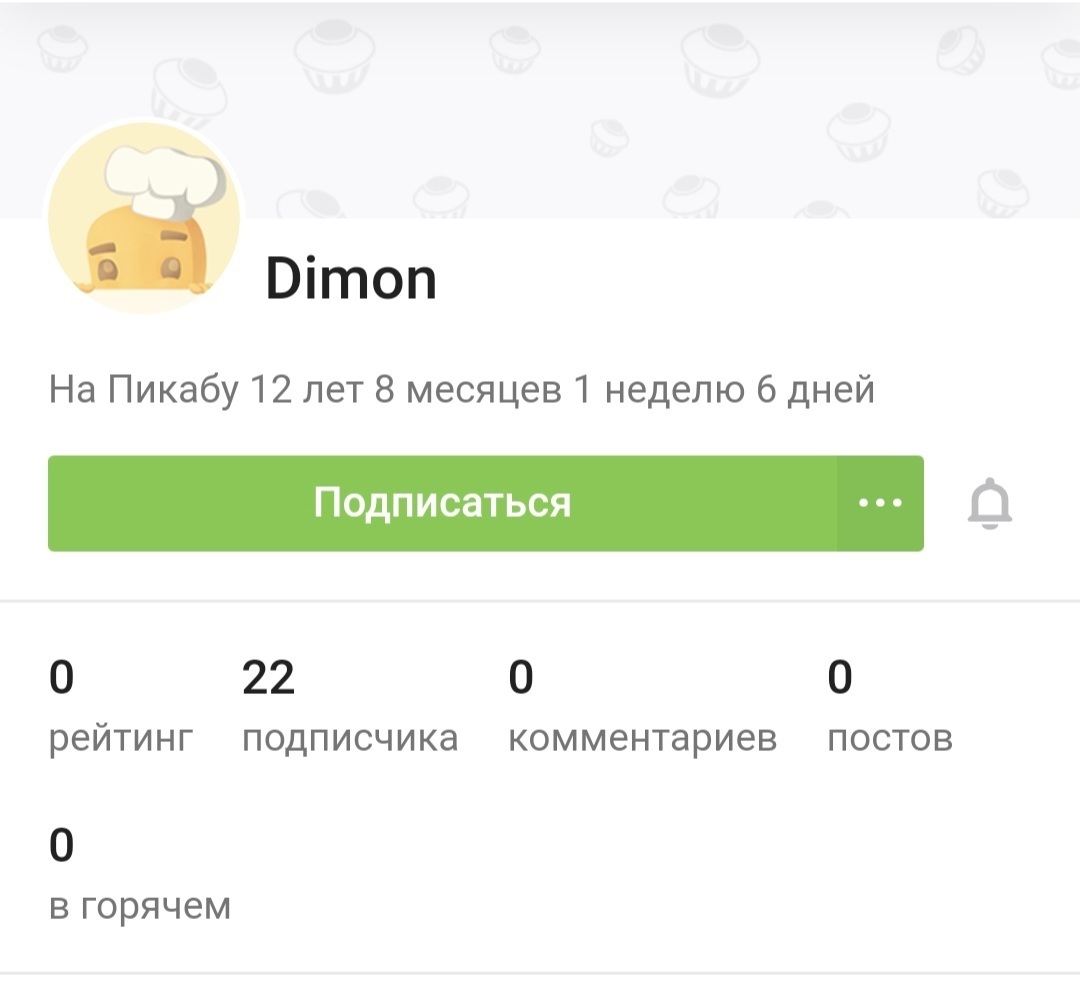Open the three-dot subscription options
This screenshot has width=1080, height=981.
(x=880, y=503)
